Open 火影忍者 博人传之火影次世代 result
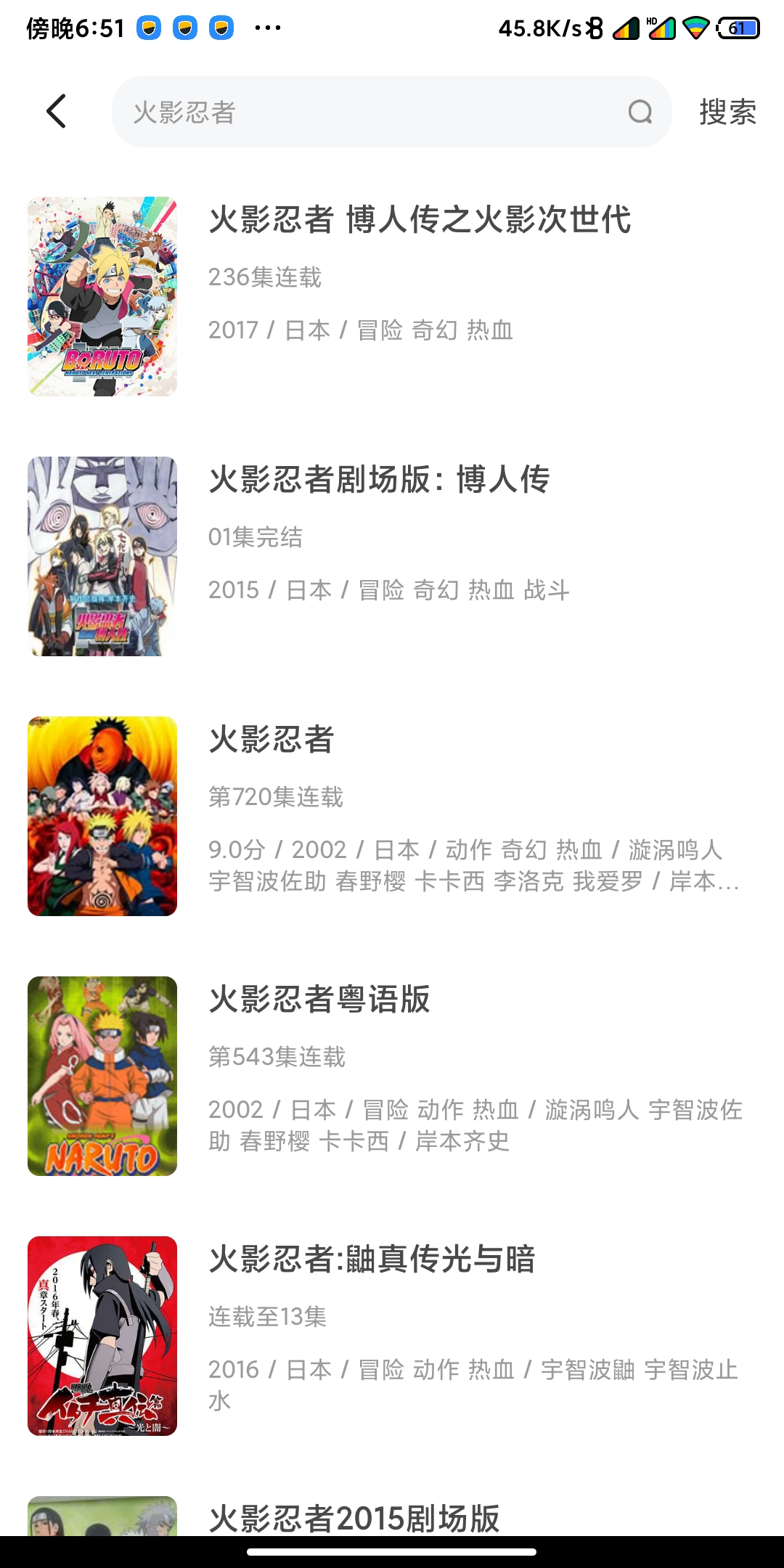 (x=420, y=220)
